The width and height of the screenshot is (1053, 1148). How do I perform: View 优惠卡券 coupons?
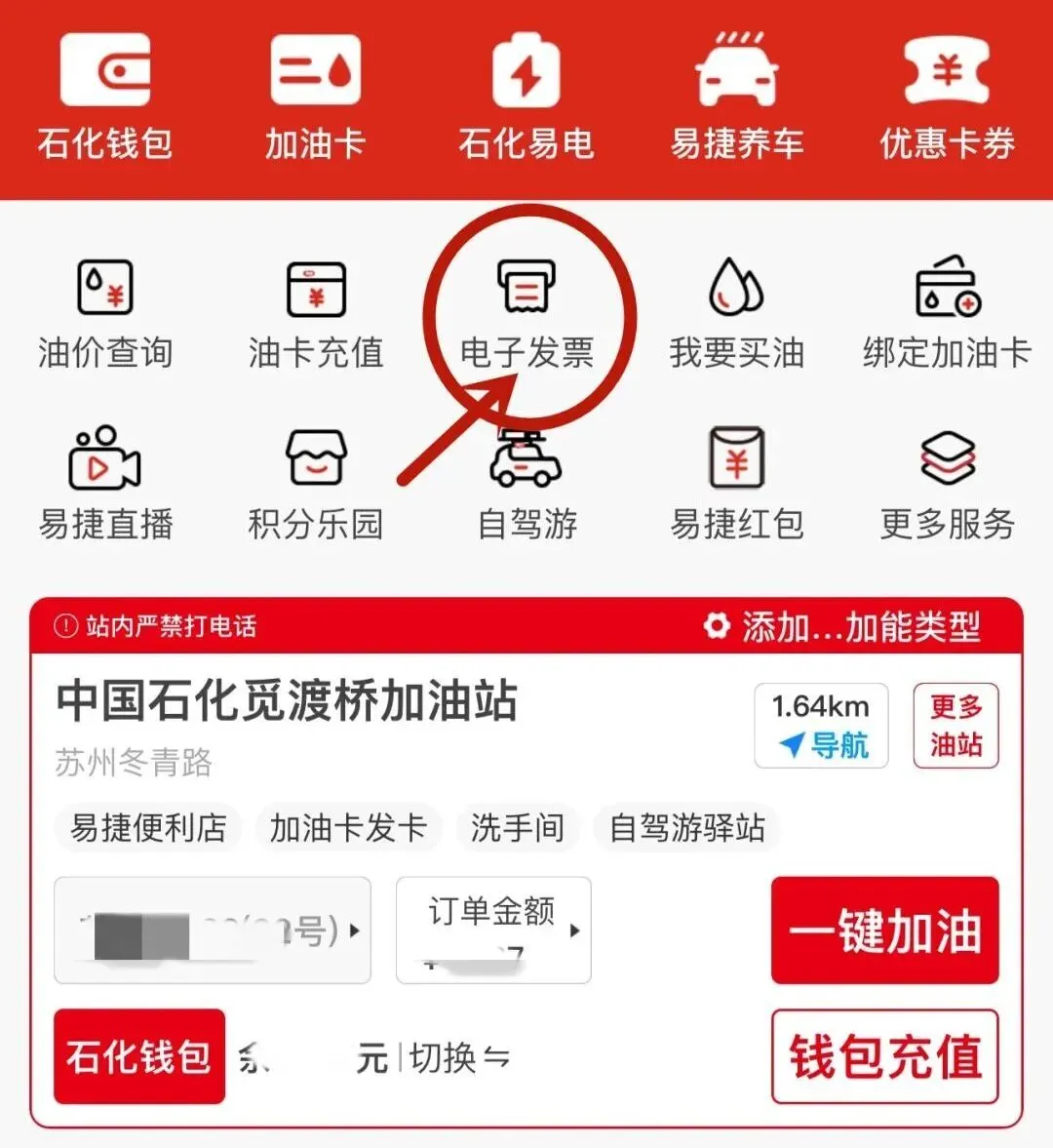pyautogui.click(x=947, y=98)
